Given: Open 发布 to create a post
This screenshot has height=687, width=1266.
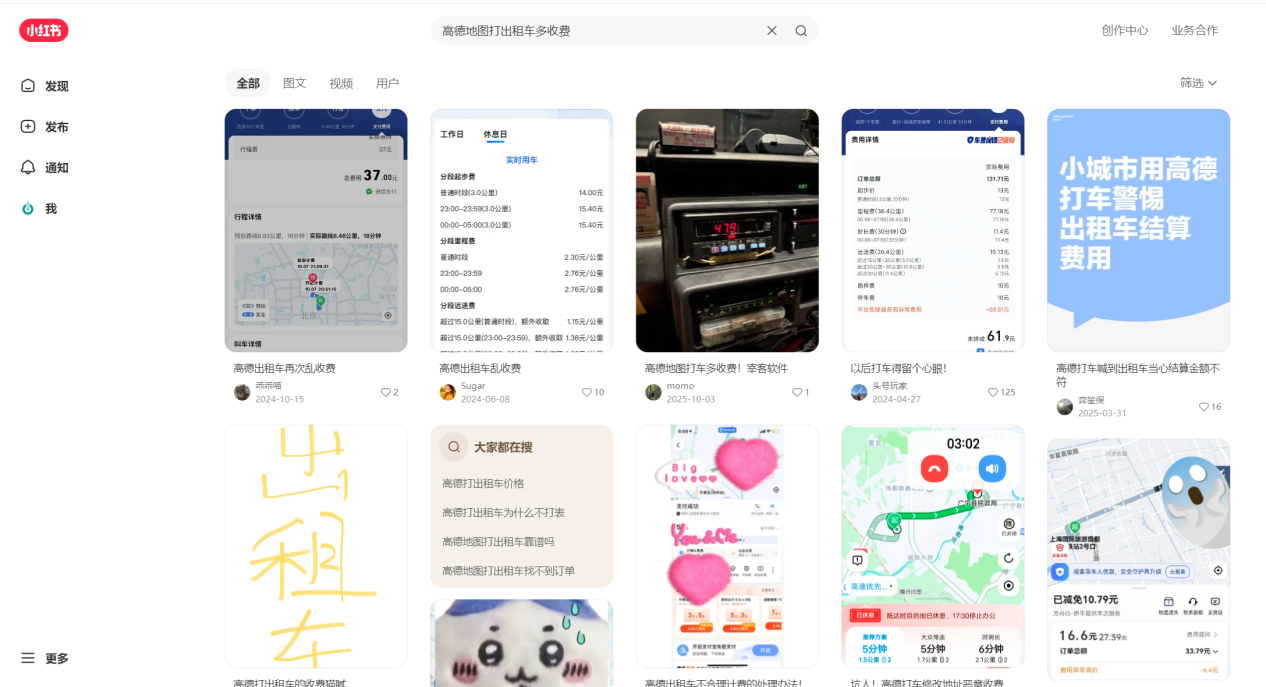Looking at the screenshot, I should pos(45,127).
